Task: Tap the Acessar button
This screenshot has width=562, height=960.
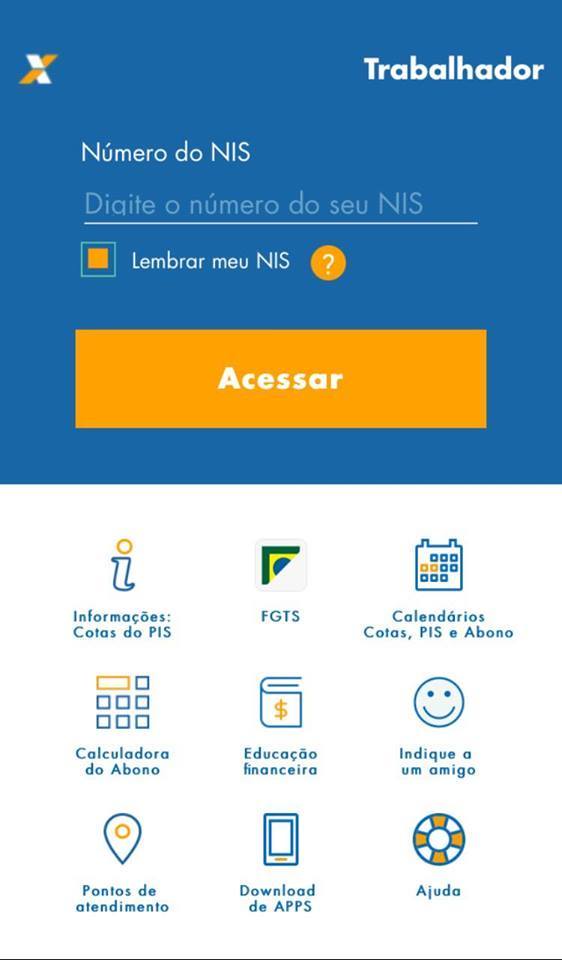Action: coord(280,378)
